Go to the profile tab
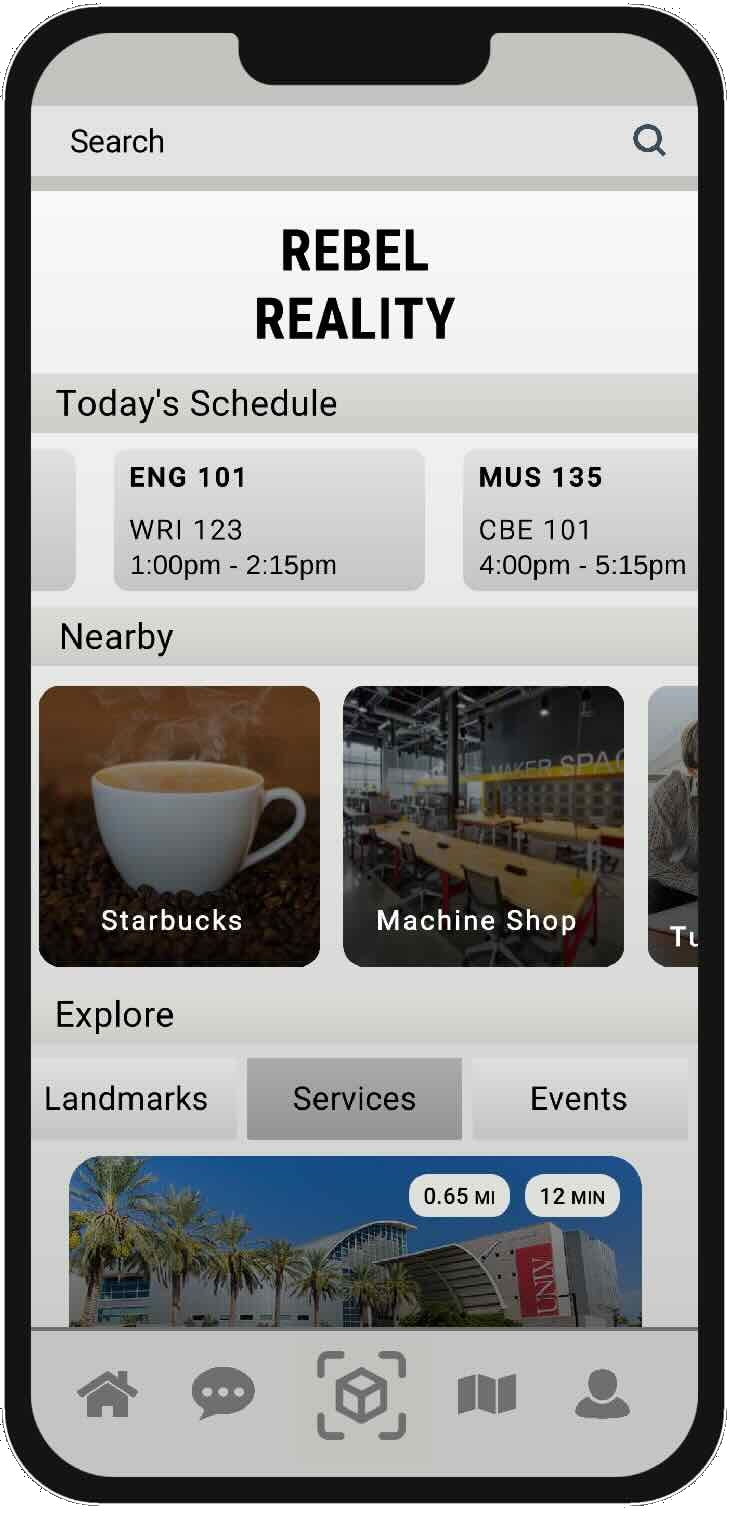This screenshot has width=731, height=1514. [x=602, y=1395]
